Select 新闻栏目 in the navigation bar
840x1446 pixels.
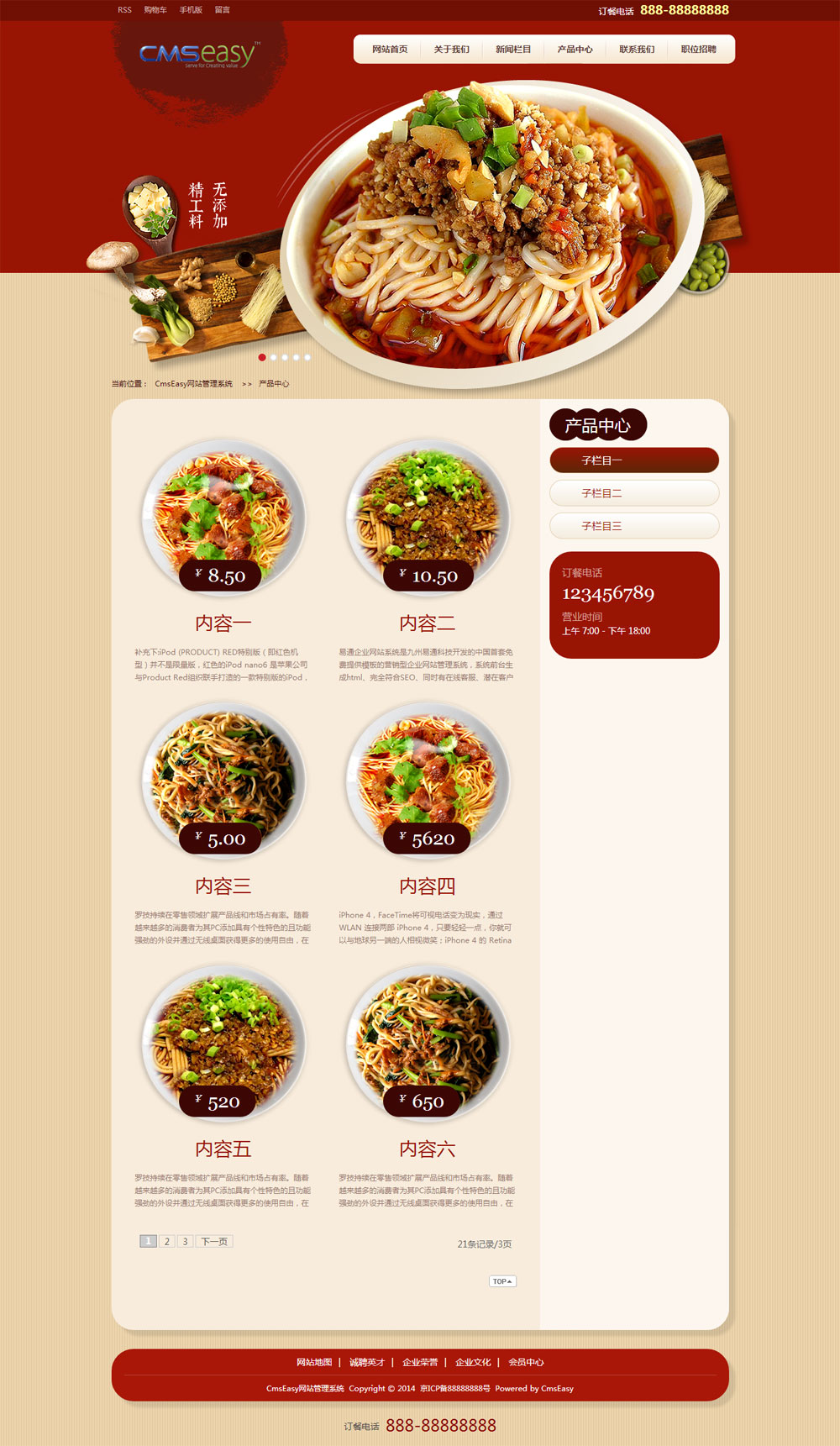[x=513, y=50]
